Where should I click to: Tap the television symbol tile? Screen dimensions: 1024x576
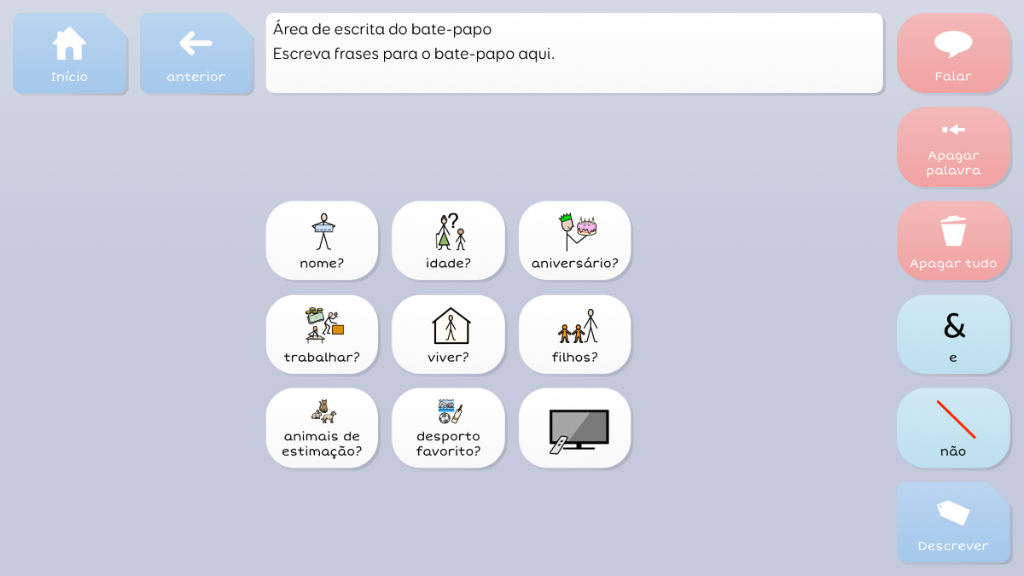(x=575, y=428)
